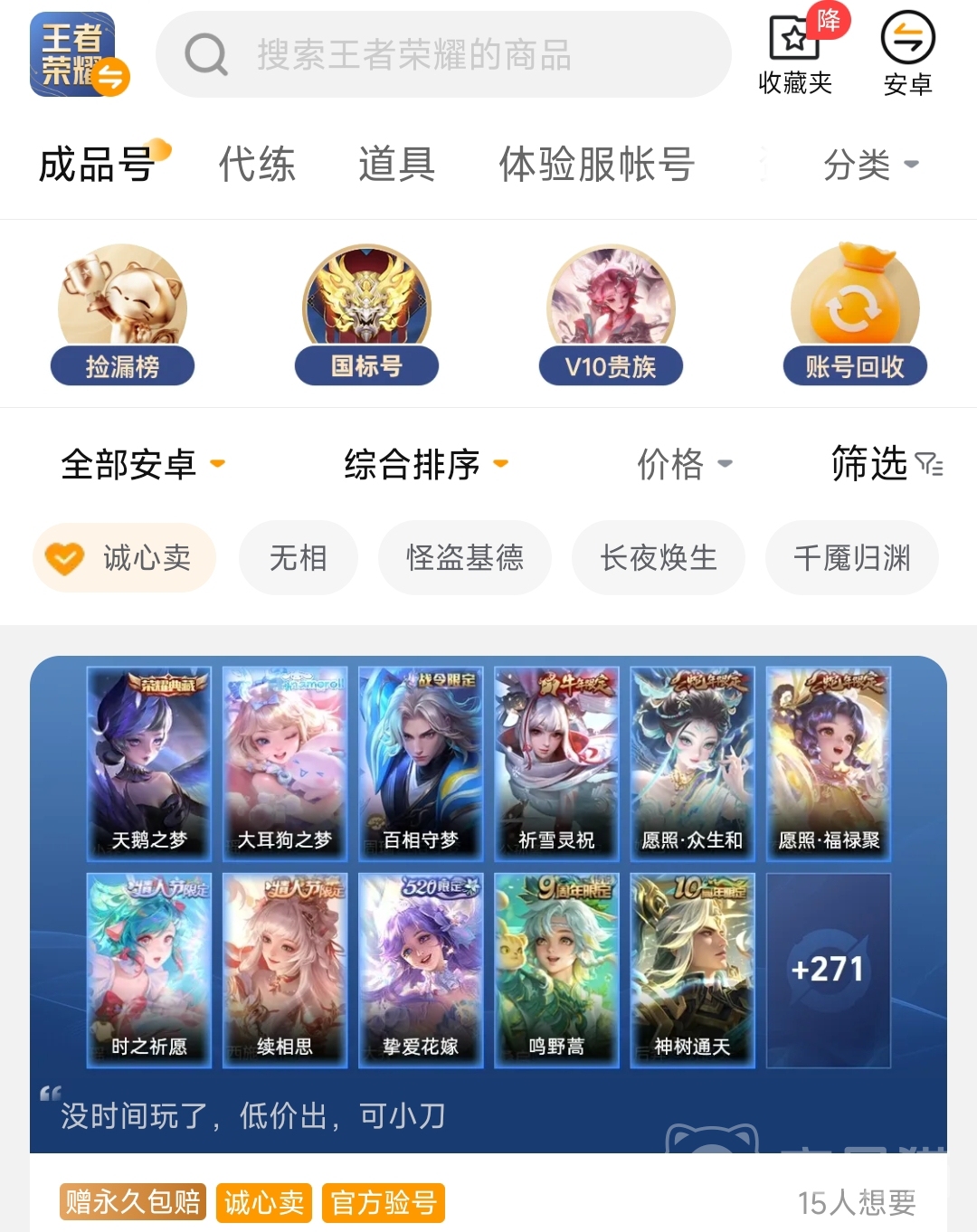
Task: Tap the 王者荣耀 game switch icon
Action: point(78,54)
